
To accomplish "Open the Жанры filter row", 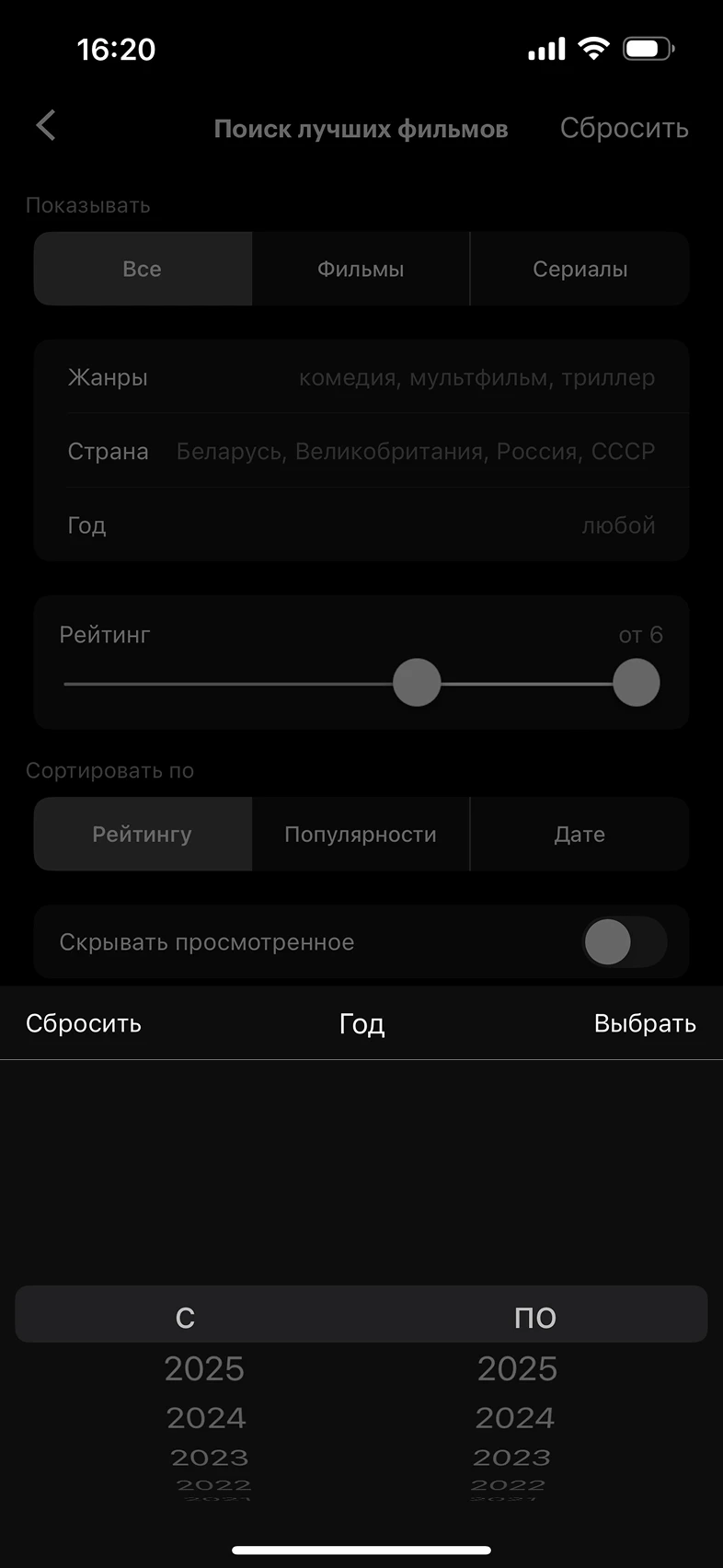I will pyautogui.click(x=361, y=377).
